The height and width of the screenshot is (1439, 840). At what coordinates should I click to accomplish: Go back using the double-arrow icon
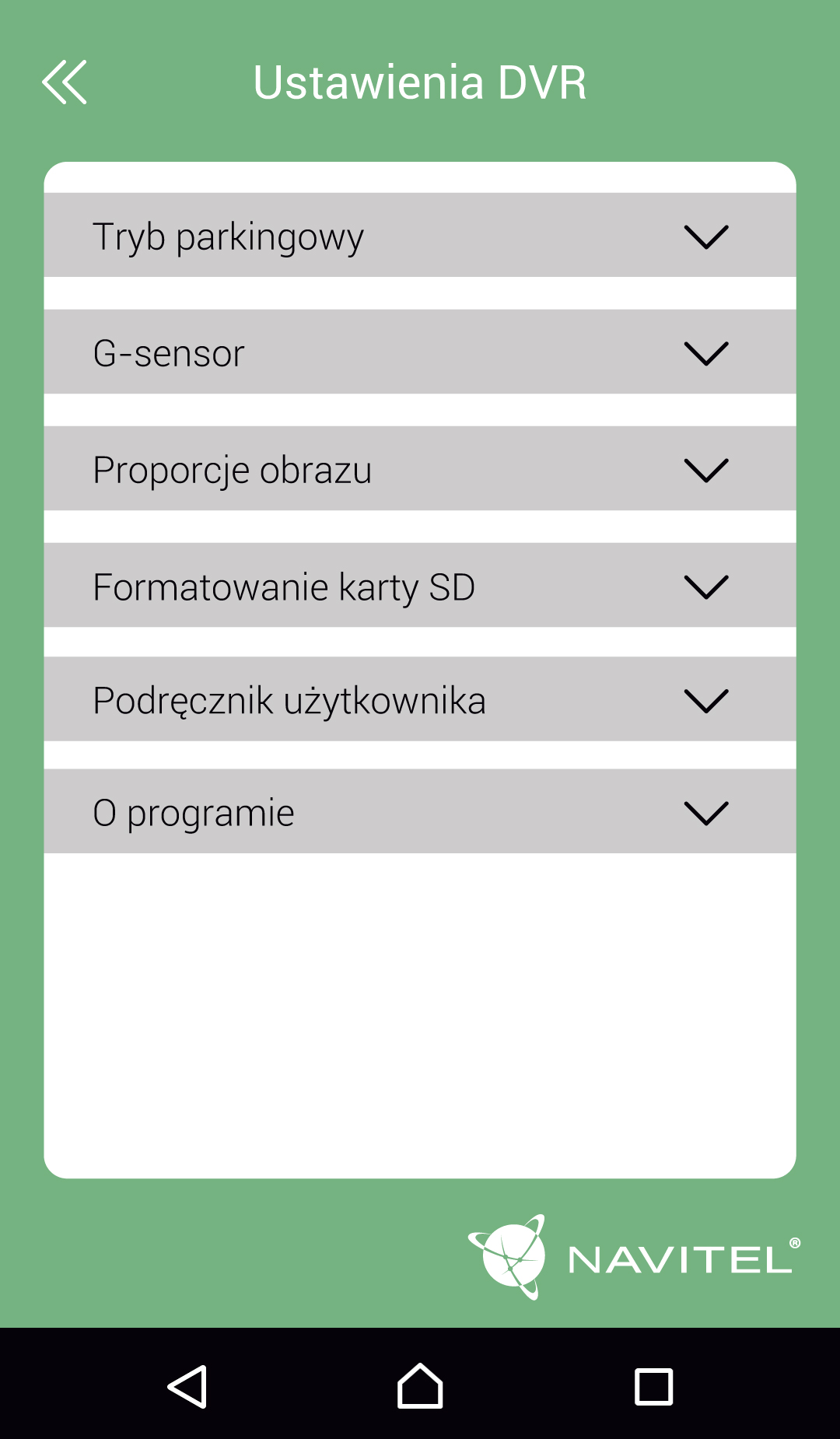(x=65, y=82)
